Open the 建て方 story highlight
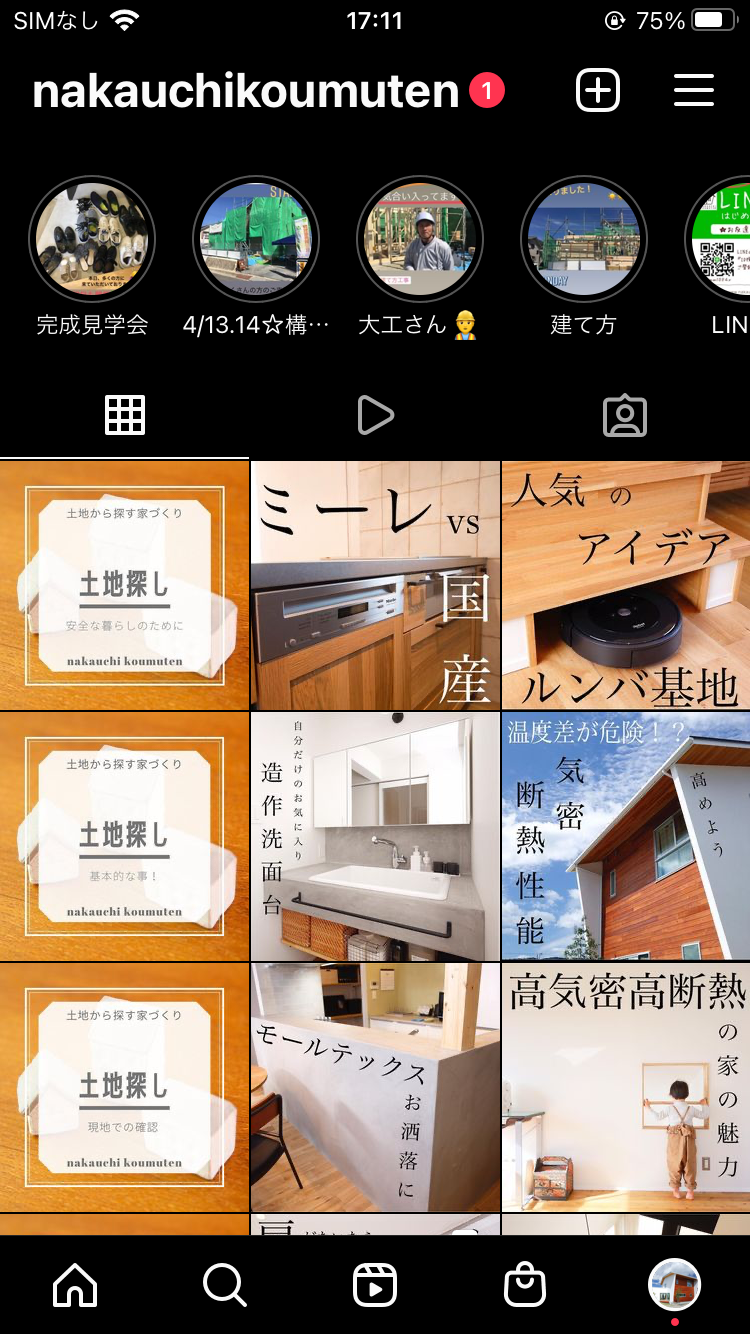This screenshot has width=750, height=1334. coord(584,239)
